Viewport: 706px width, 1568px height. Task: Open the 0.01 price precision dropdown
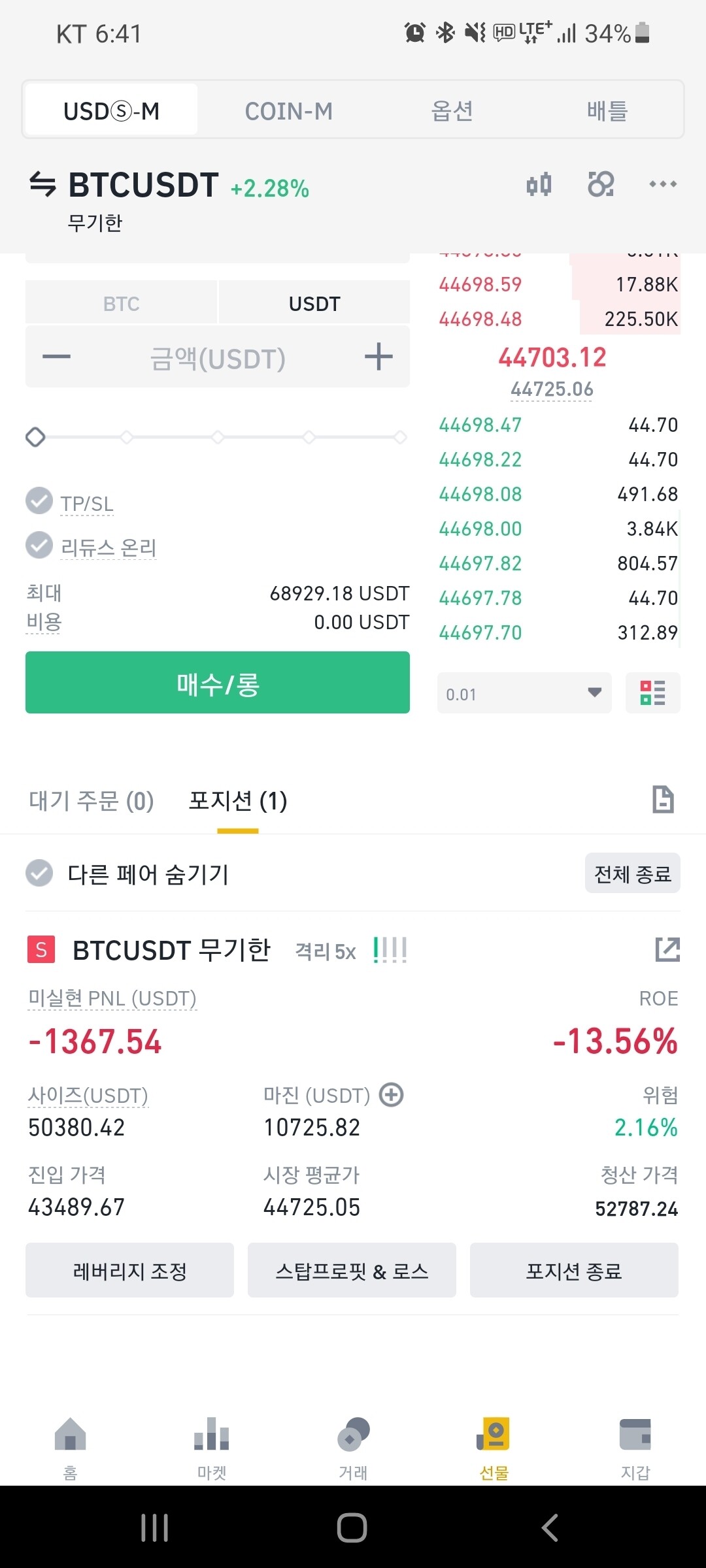coord(523,693)
